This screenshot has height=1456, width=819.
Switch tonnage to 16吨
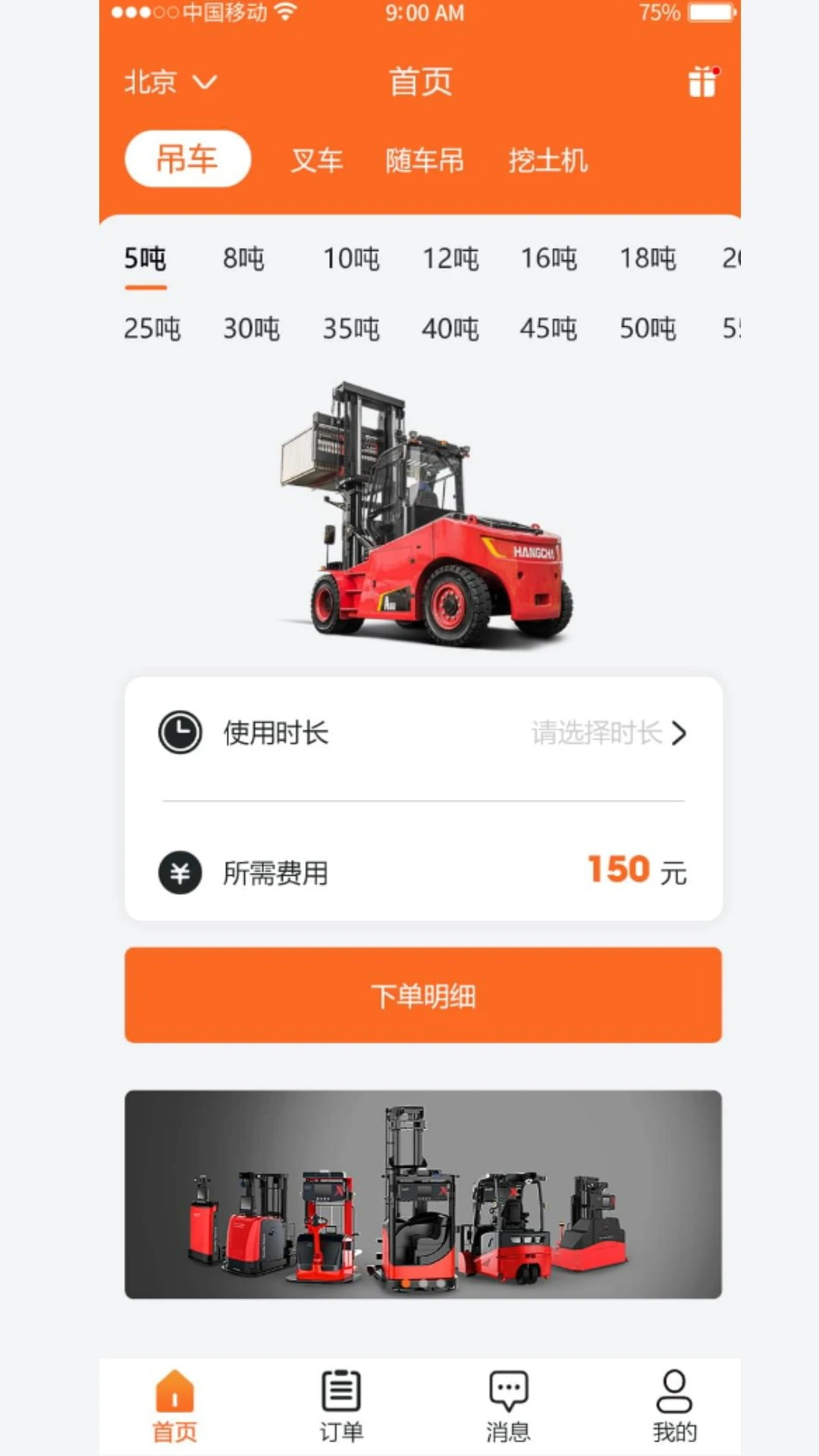(x=550, y=259)
